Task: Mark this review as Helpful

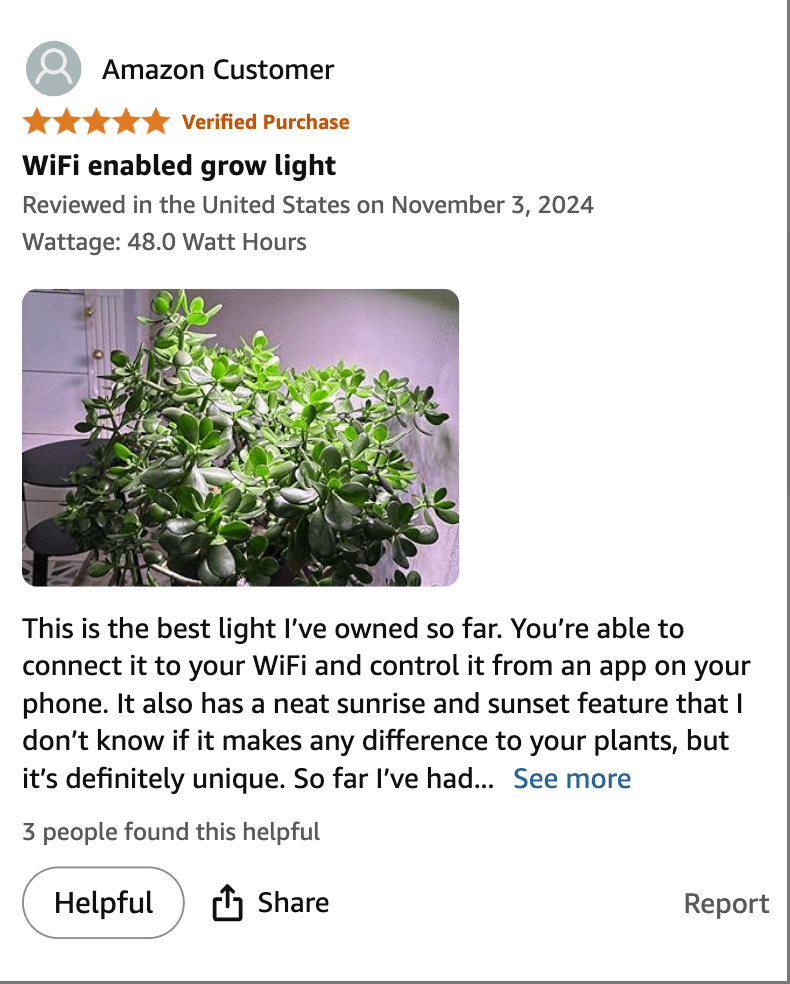Action: pos(103,903)
